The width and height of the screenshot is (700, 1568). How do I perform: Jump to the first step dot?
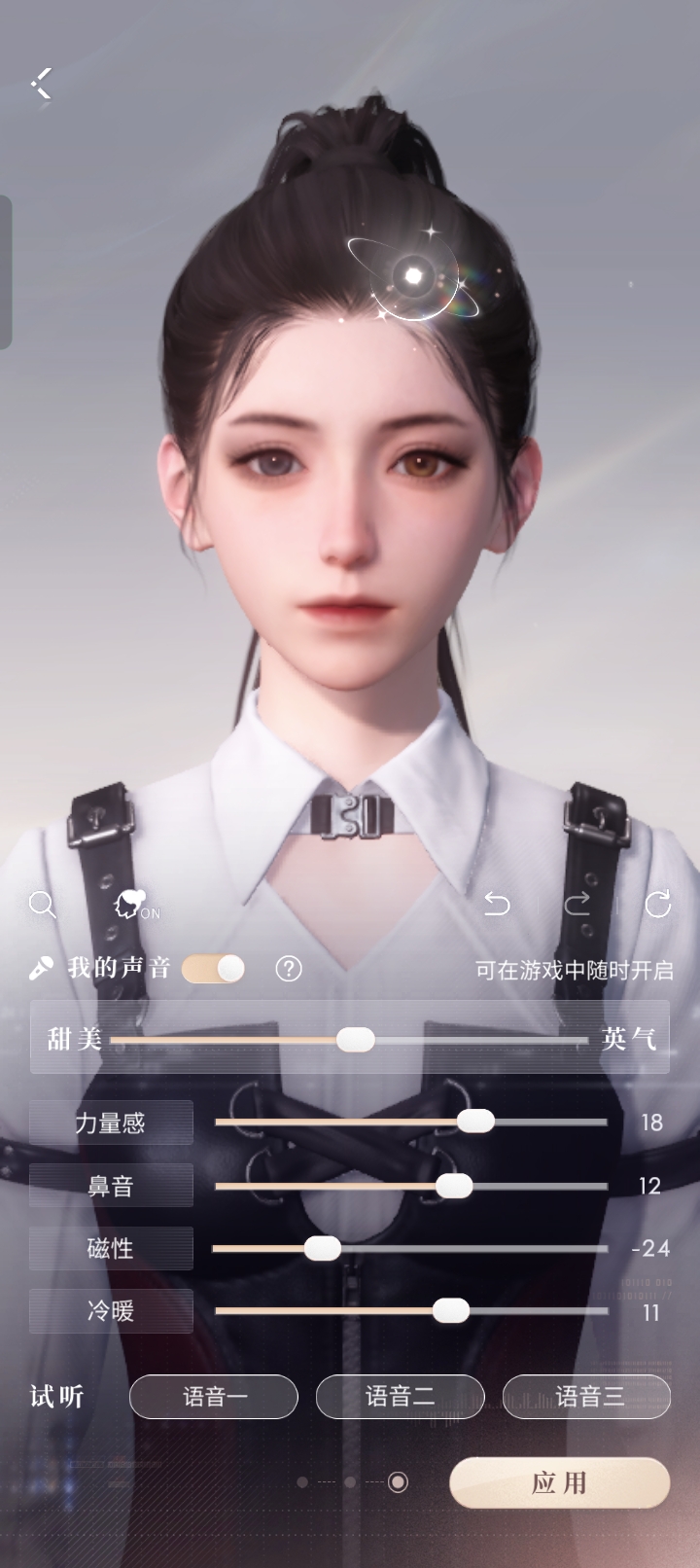(302, 1482)
